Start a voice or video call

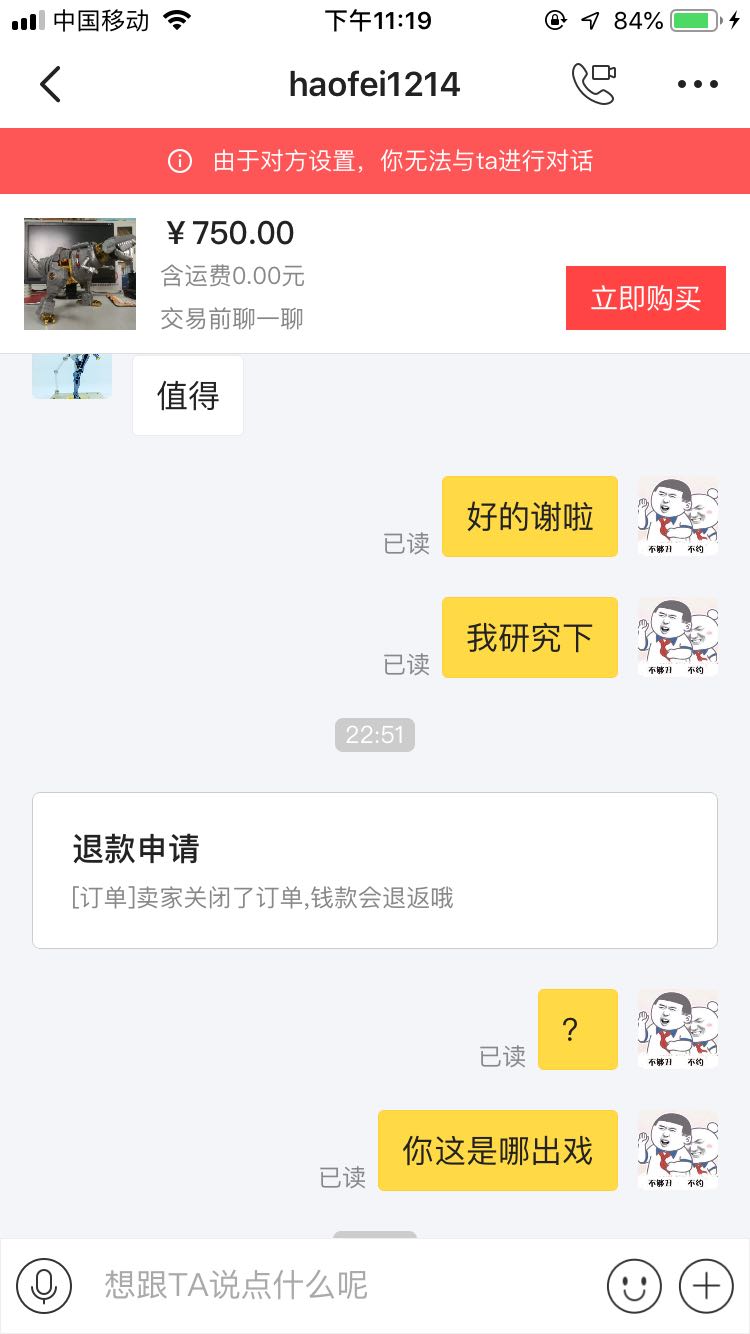pyautogui.click(x=593, y=85)
